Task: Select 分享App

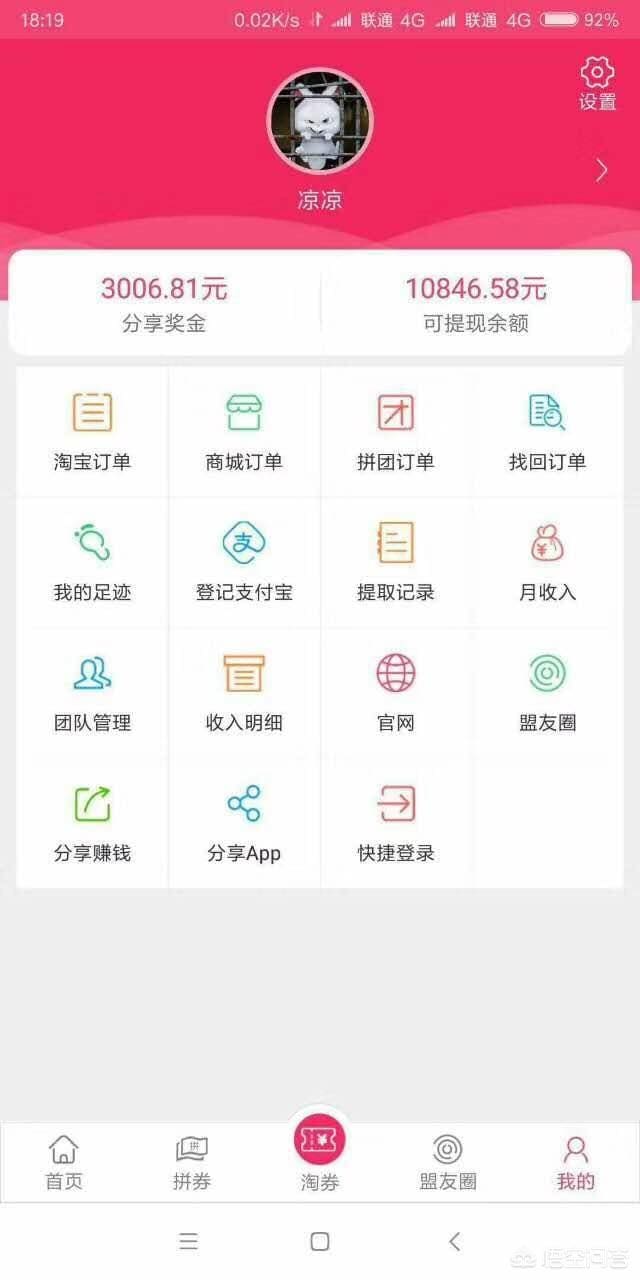Action: point(244,823)
